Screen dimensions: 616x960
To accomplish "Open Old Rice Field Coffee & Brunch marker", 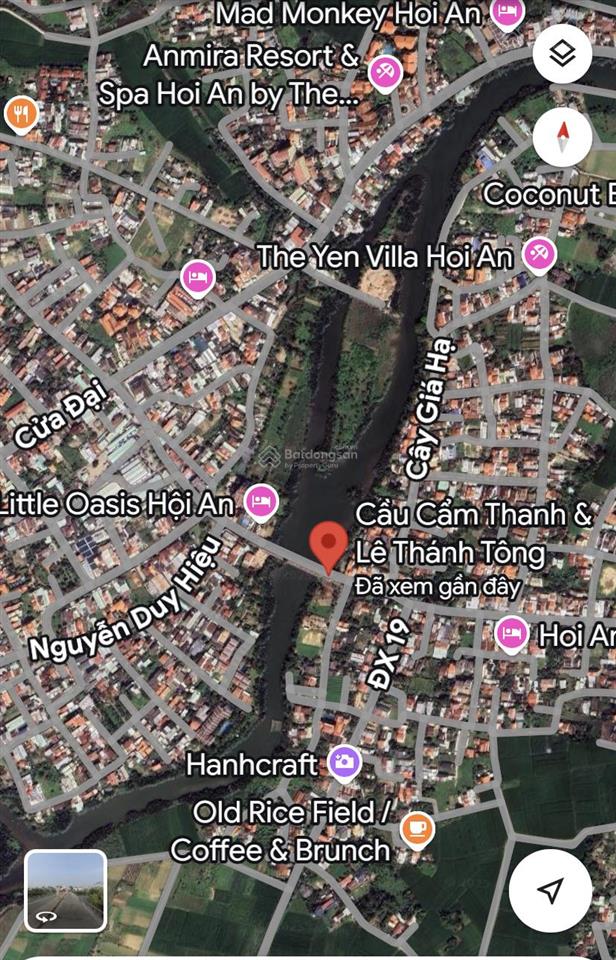I will pyautogui.click(x=416, y=828).
